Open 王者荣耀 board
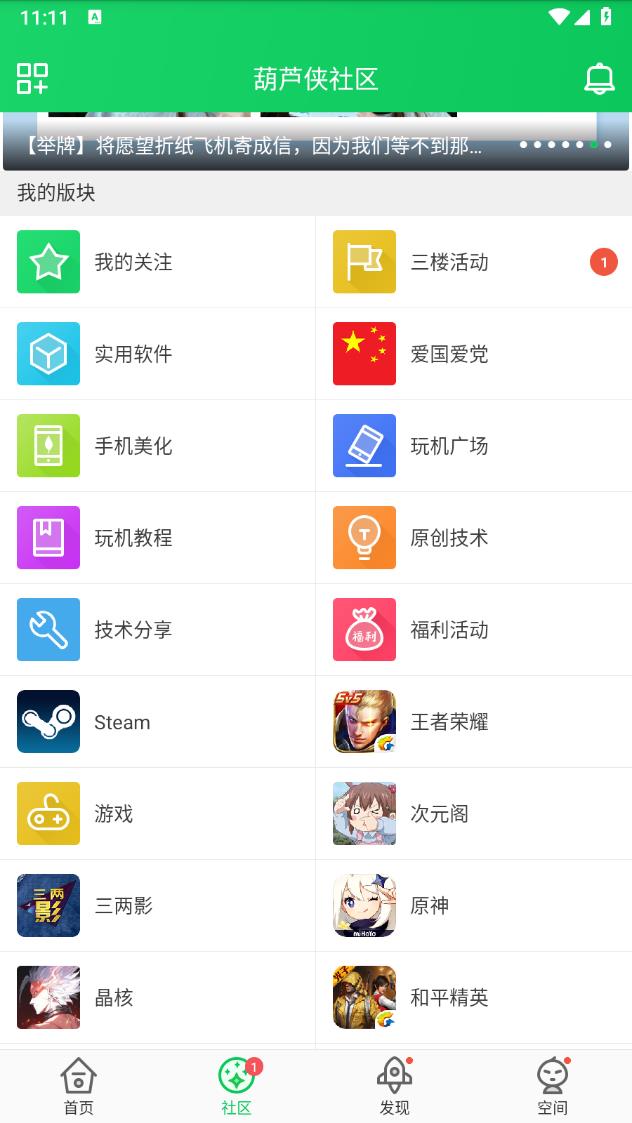This screenshot has height=1123, width=632. coord(473,722)
